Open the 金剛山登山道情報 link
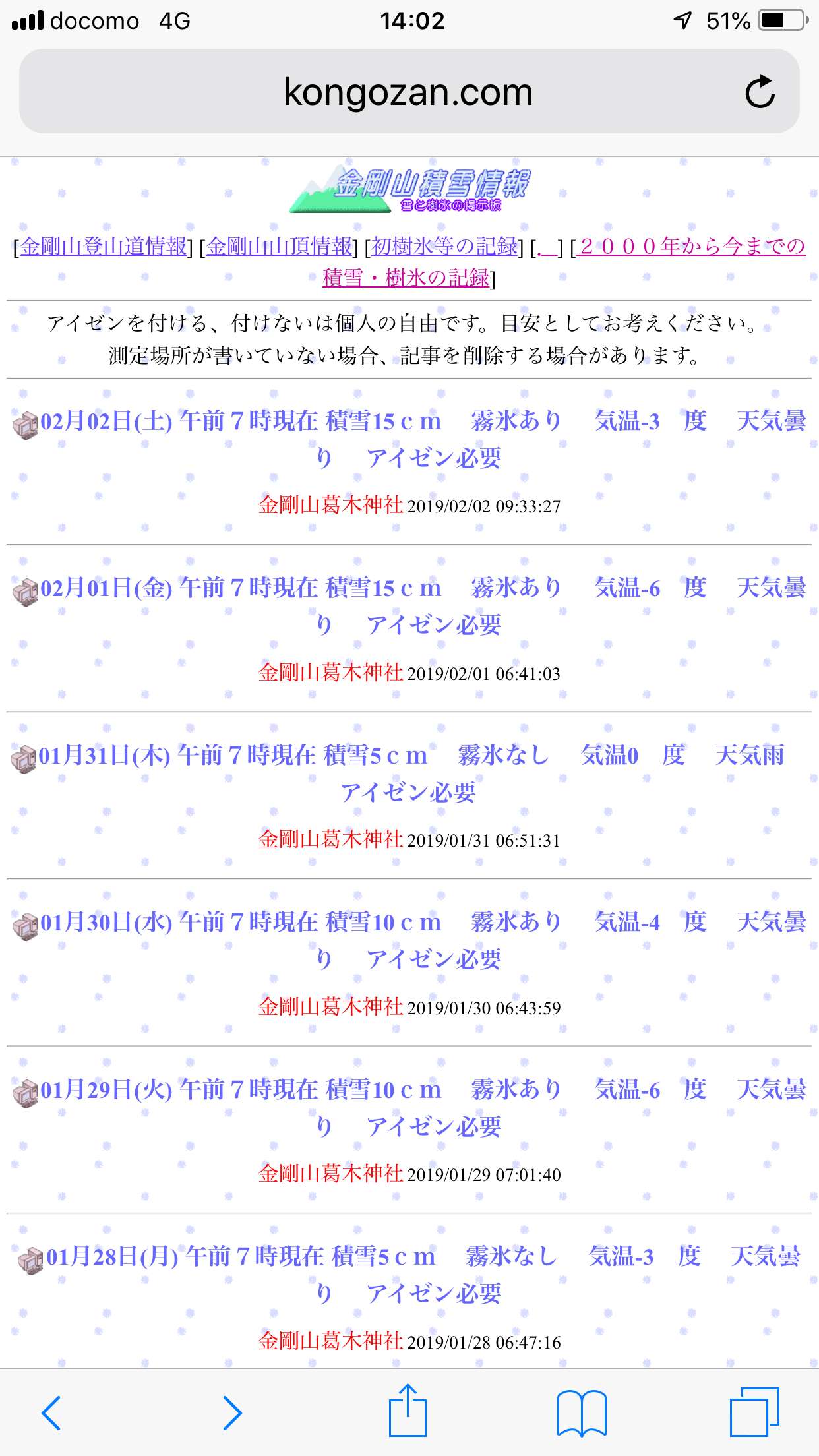Viewport: 819px width, 1456px height. (104, 247)
